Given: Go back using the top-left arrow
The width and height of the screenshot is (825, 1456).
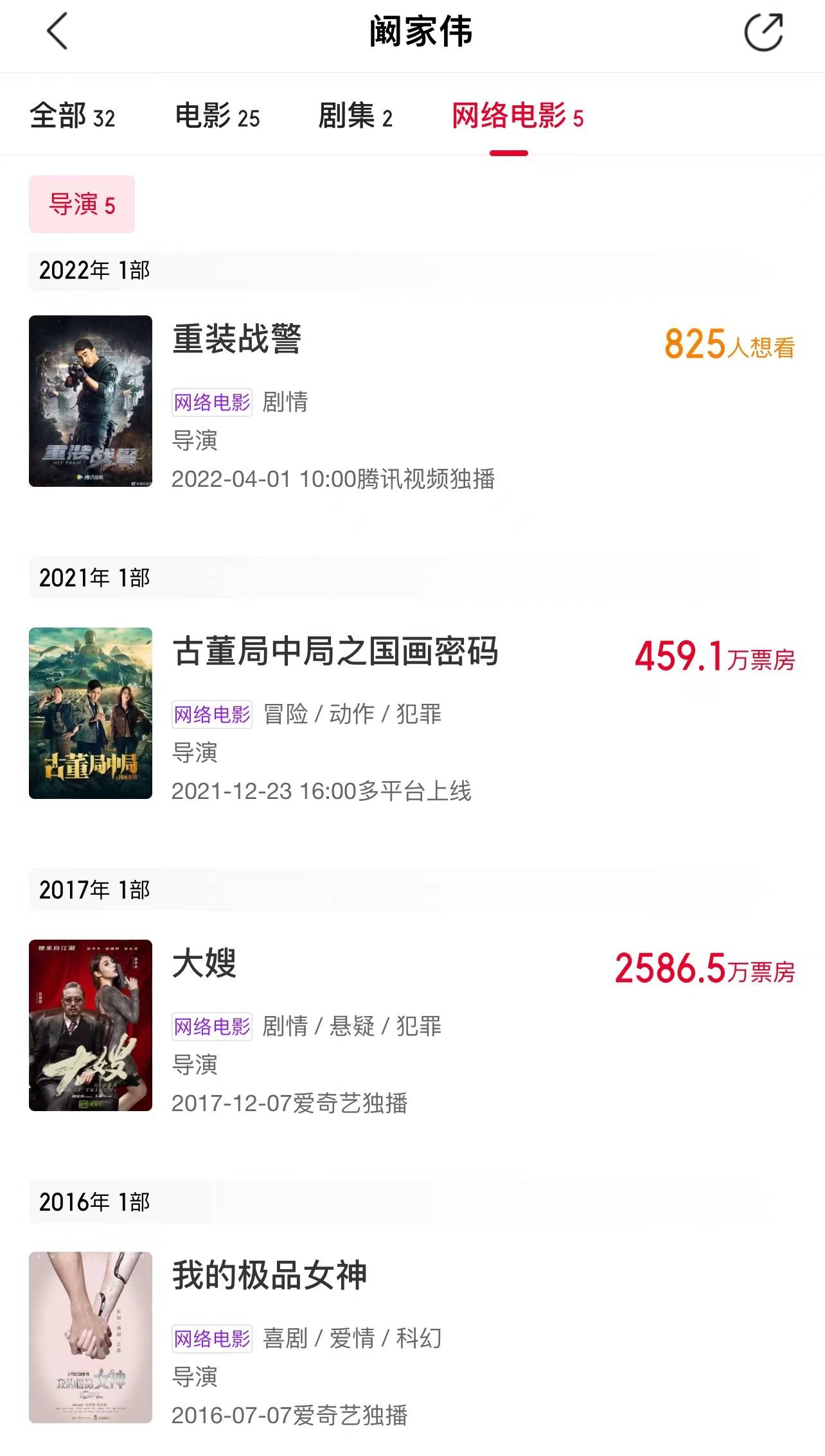Looking at the screenshot, I should (x=58, y=31).
